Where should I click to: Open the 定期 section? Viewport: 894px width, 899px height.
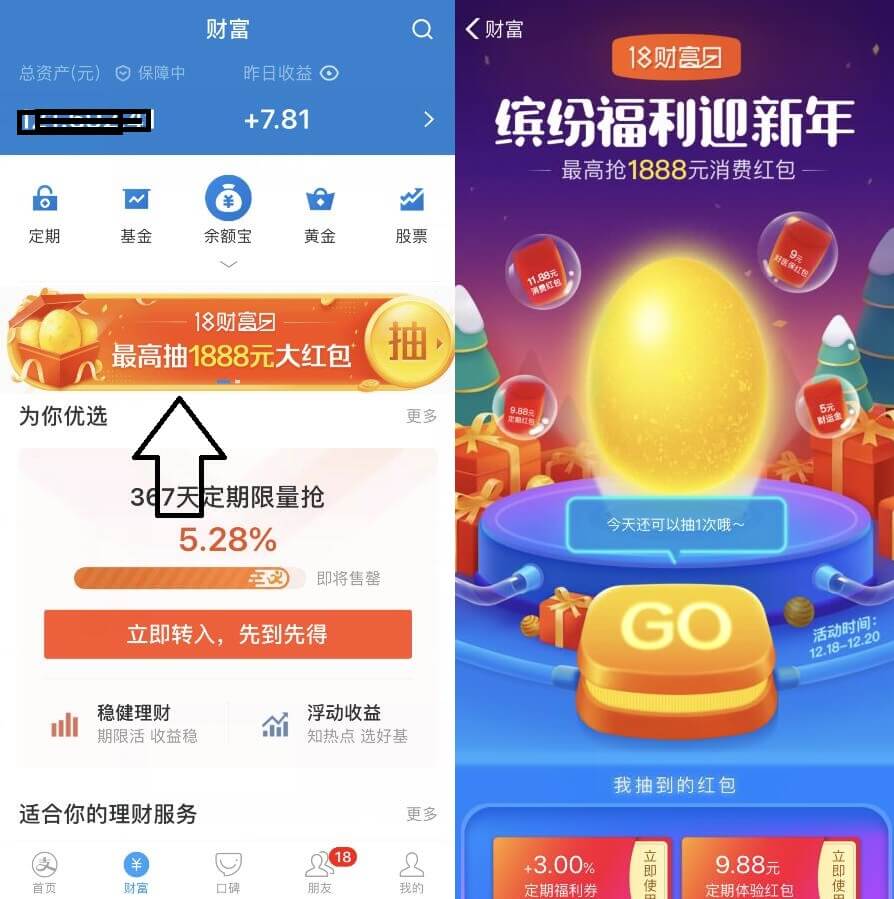(x=44, y=213)
